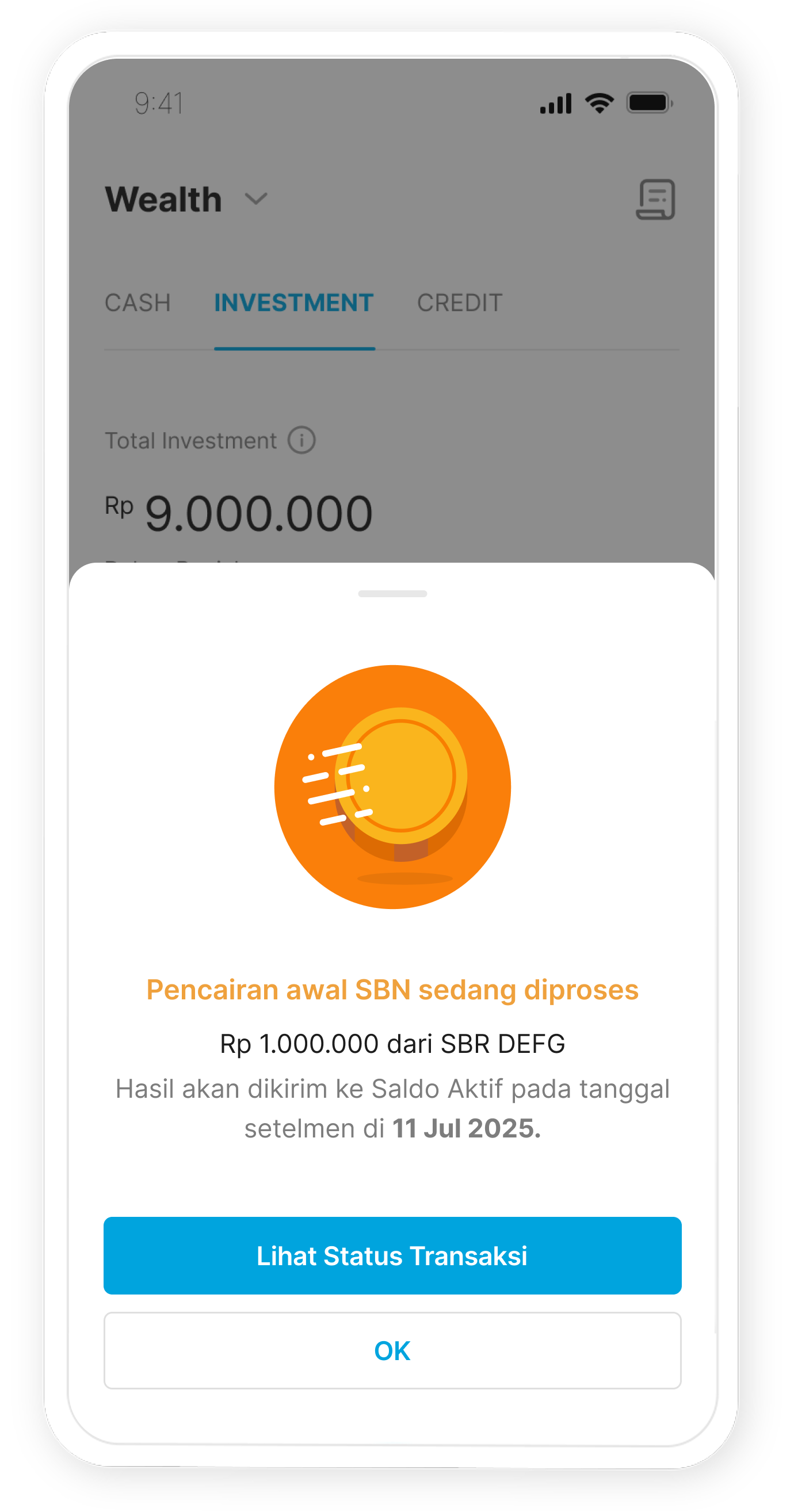Screen dimensions: 794x1512
Task: Switch to the CASH tab
Action: tap(138, 303)
